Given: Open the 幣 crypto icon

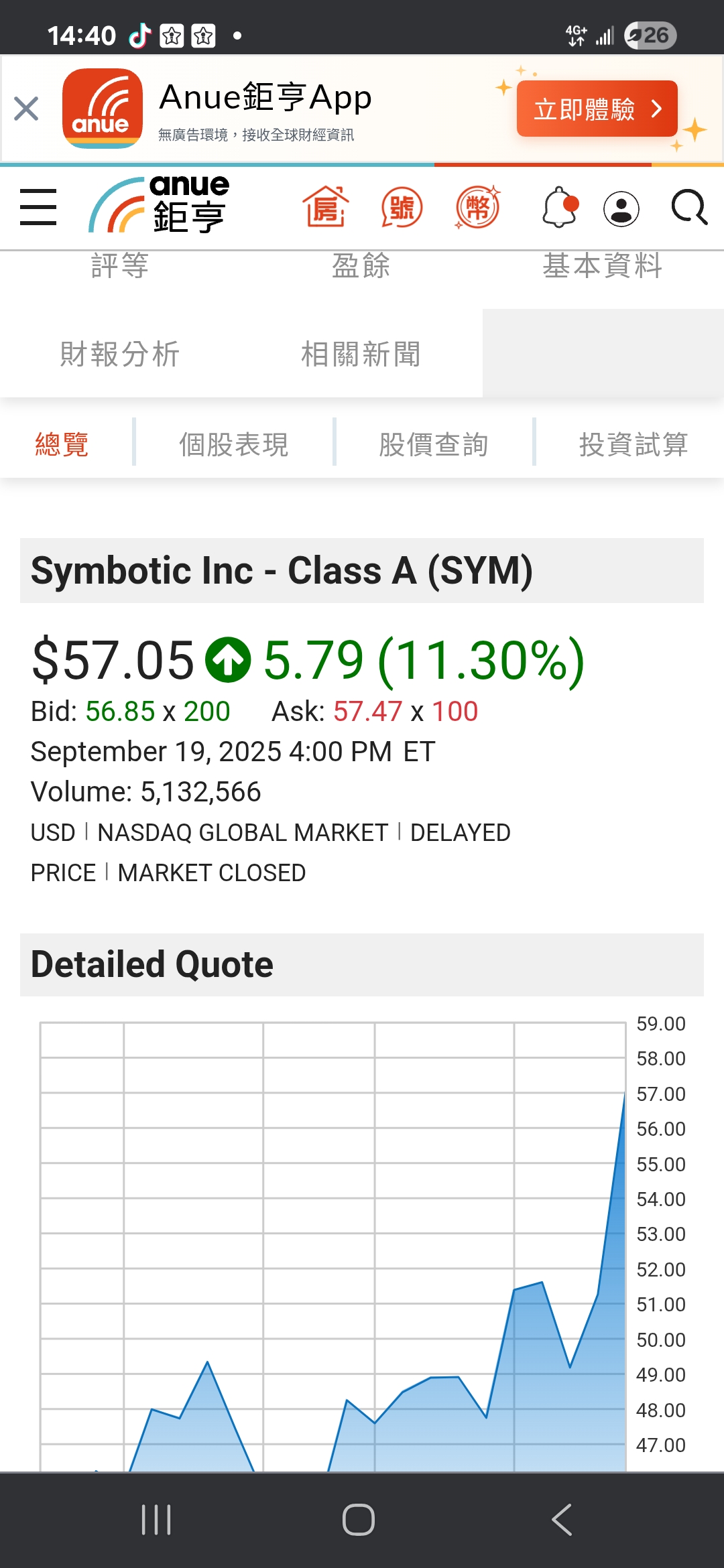Looking at the screenshot, I should pos(477,207).
